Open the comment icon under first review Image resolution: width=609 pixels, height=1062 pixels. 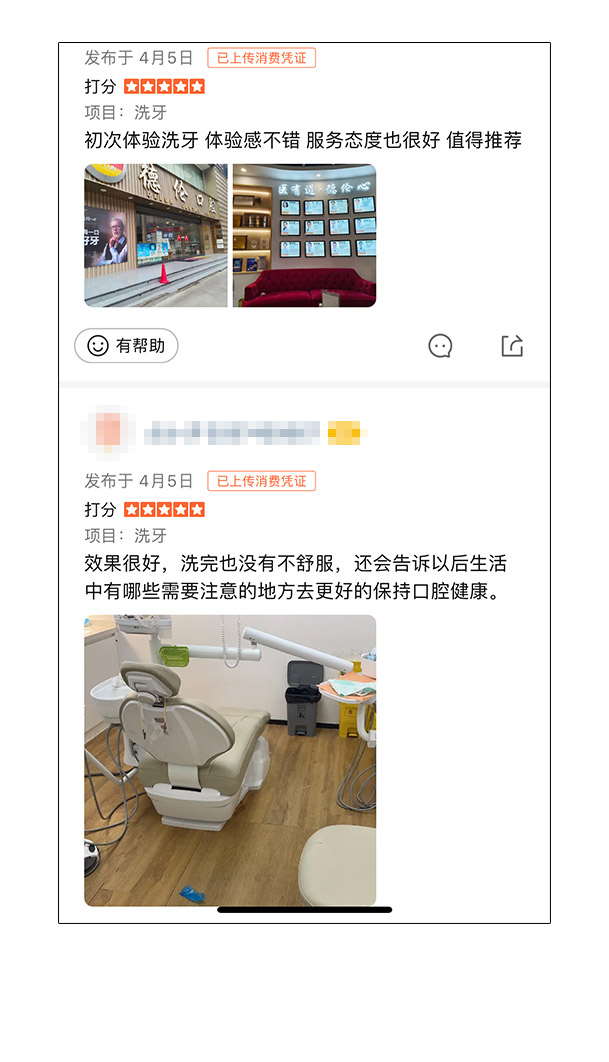(440, 346)
